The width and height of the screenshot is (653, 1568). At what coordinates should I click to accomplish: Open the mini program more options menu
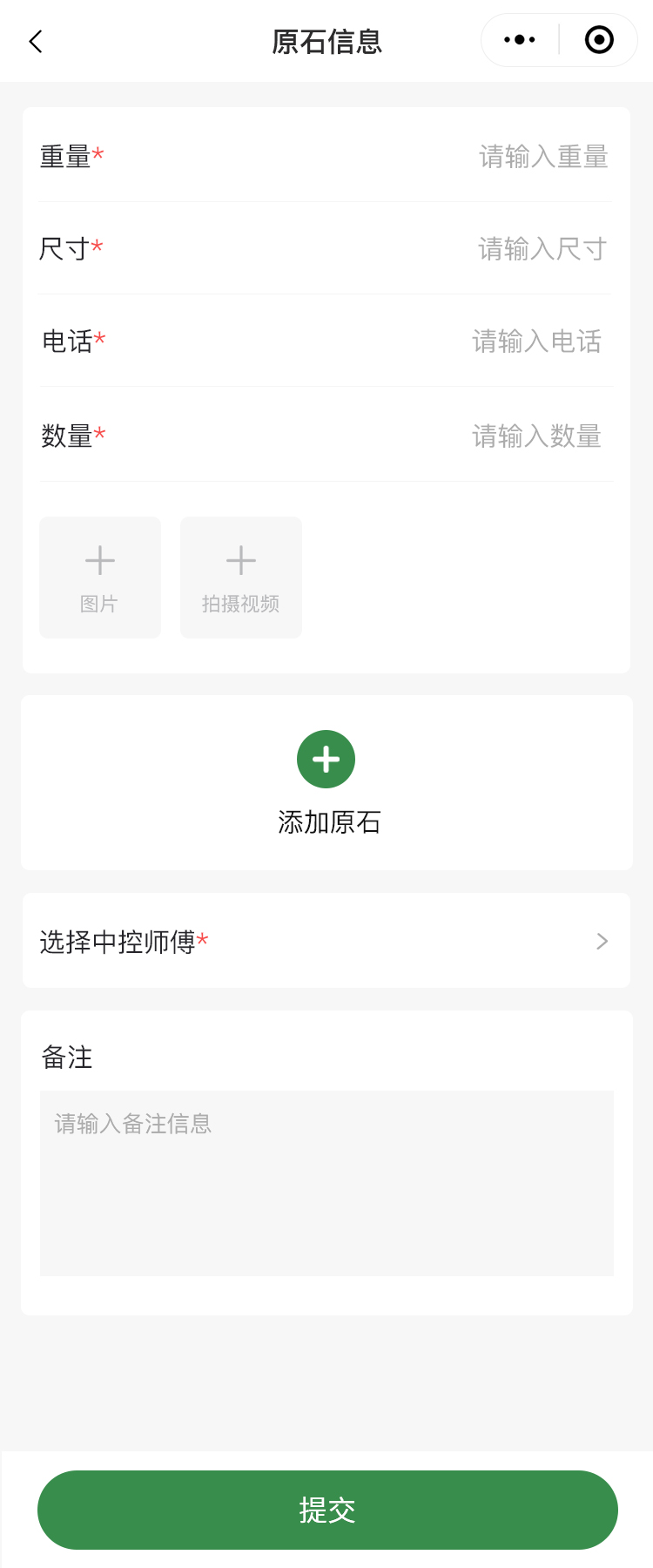[520, 40]
